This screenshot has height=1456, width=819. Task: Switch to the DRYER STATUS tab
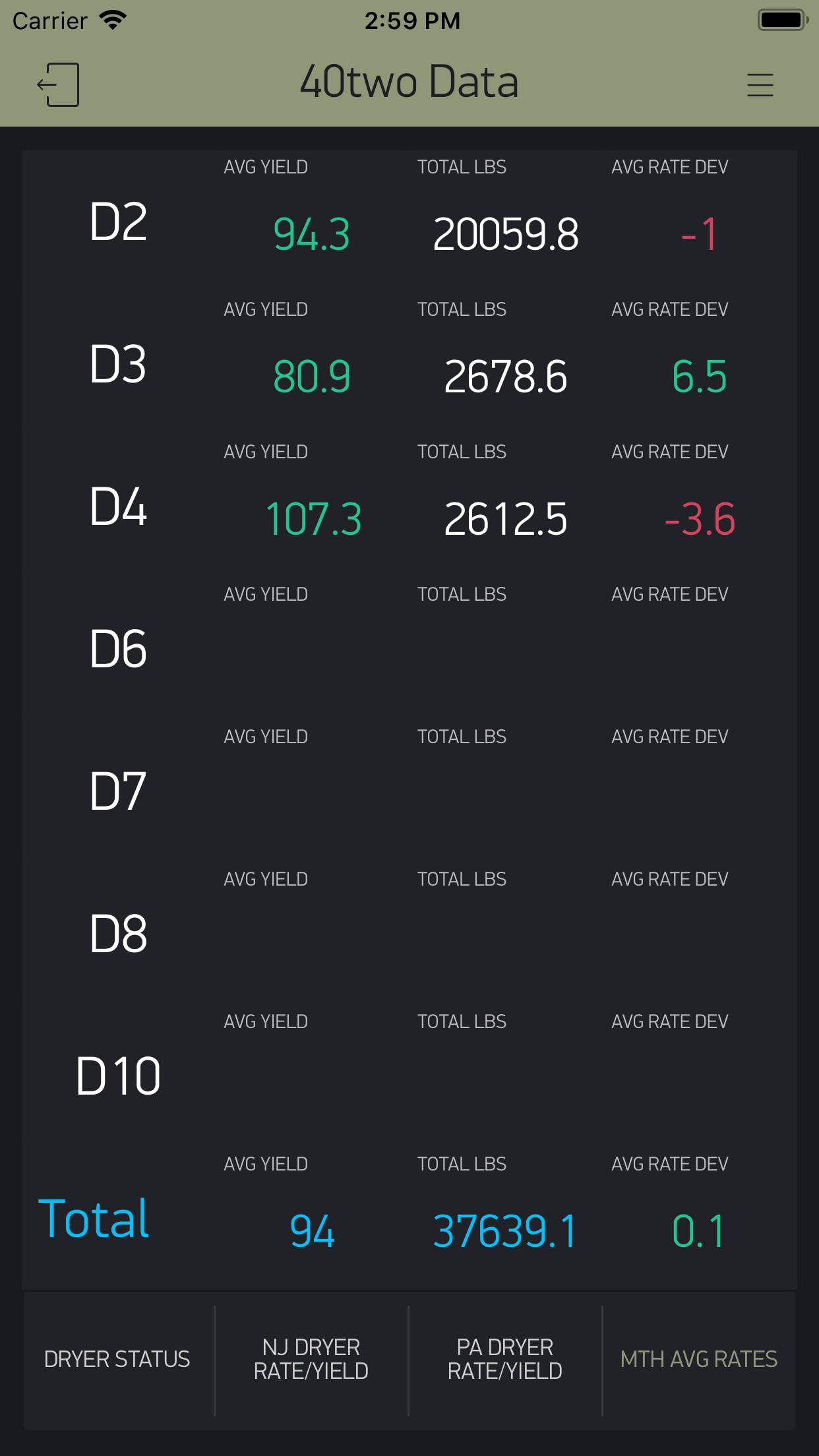(117, 1360)
